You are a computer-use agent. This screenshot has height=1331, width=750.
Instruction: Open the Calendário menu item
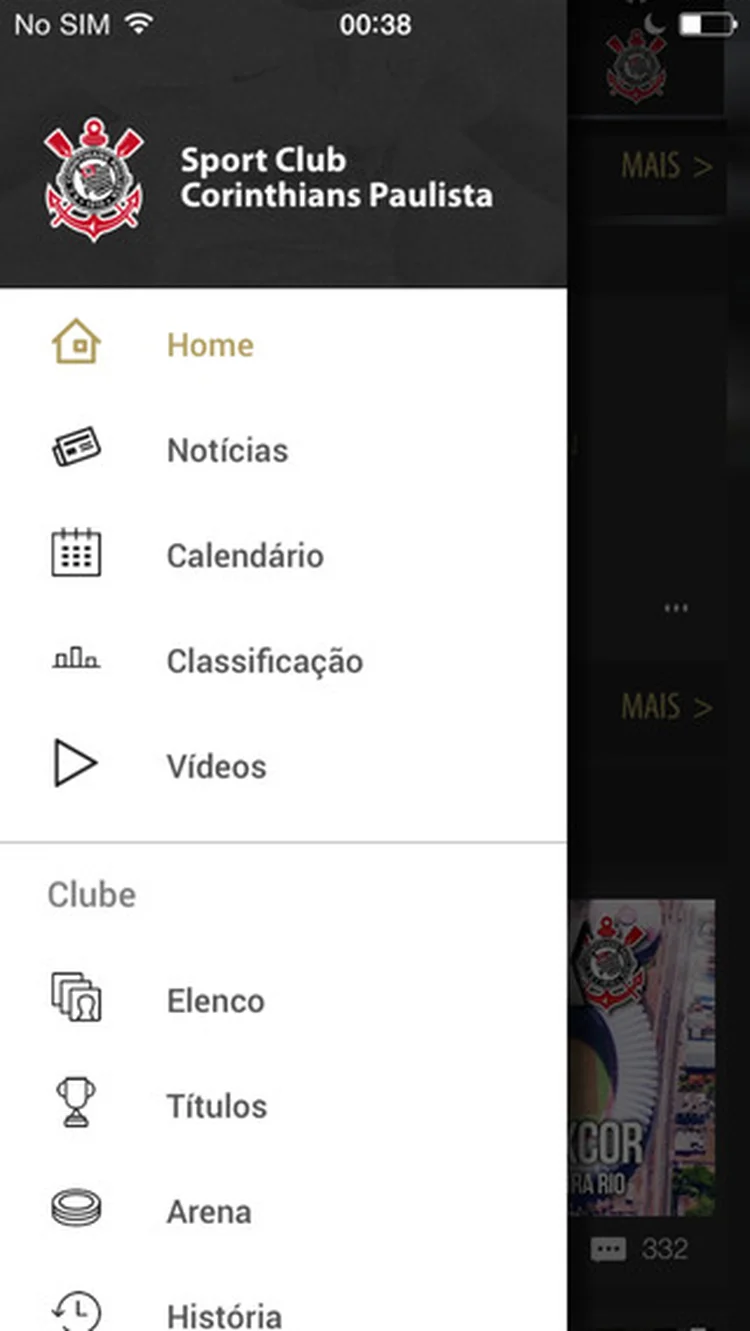283,555
